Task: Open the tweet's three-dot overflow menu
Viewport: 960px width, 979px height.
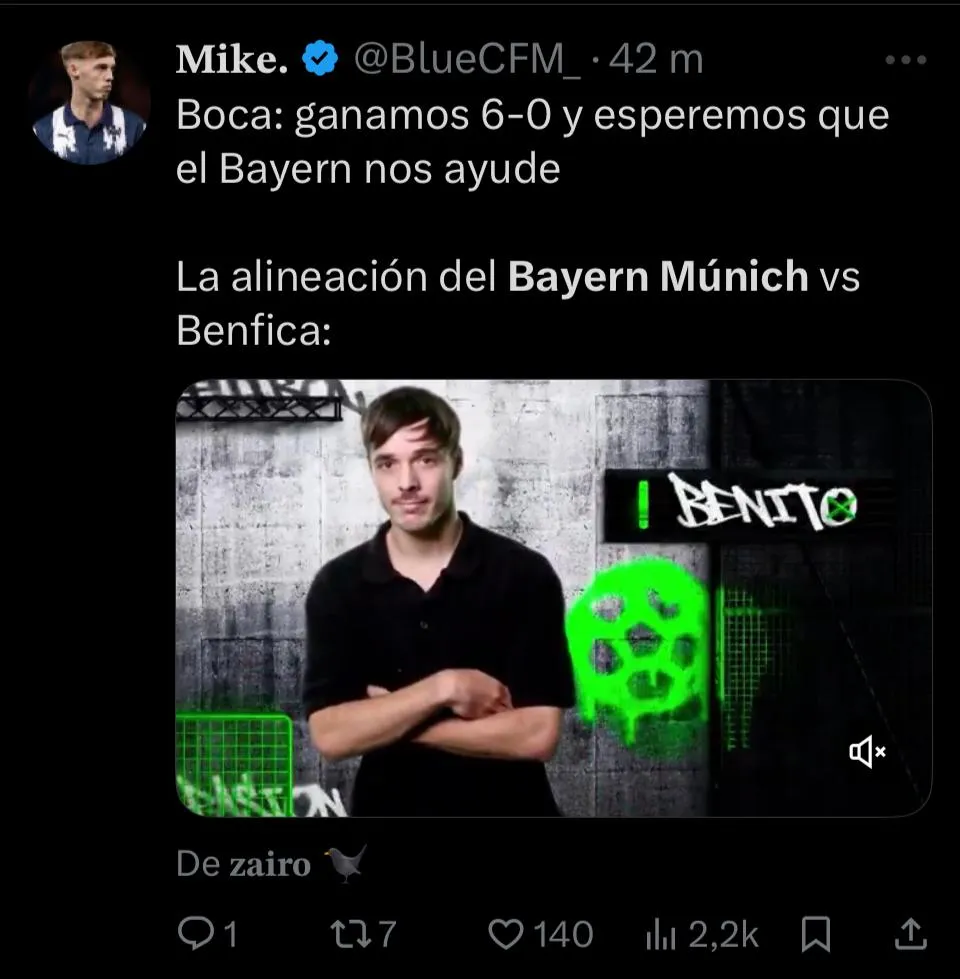Action: 906,60
